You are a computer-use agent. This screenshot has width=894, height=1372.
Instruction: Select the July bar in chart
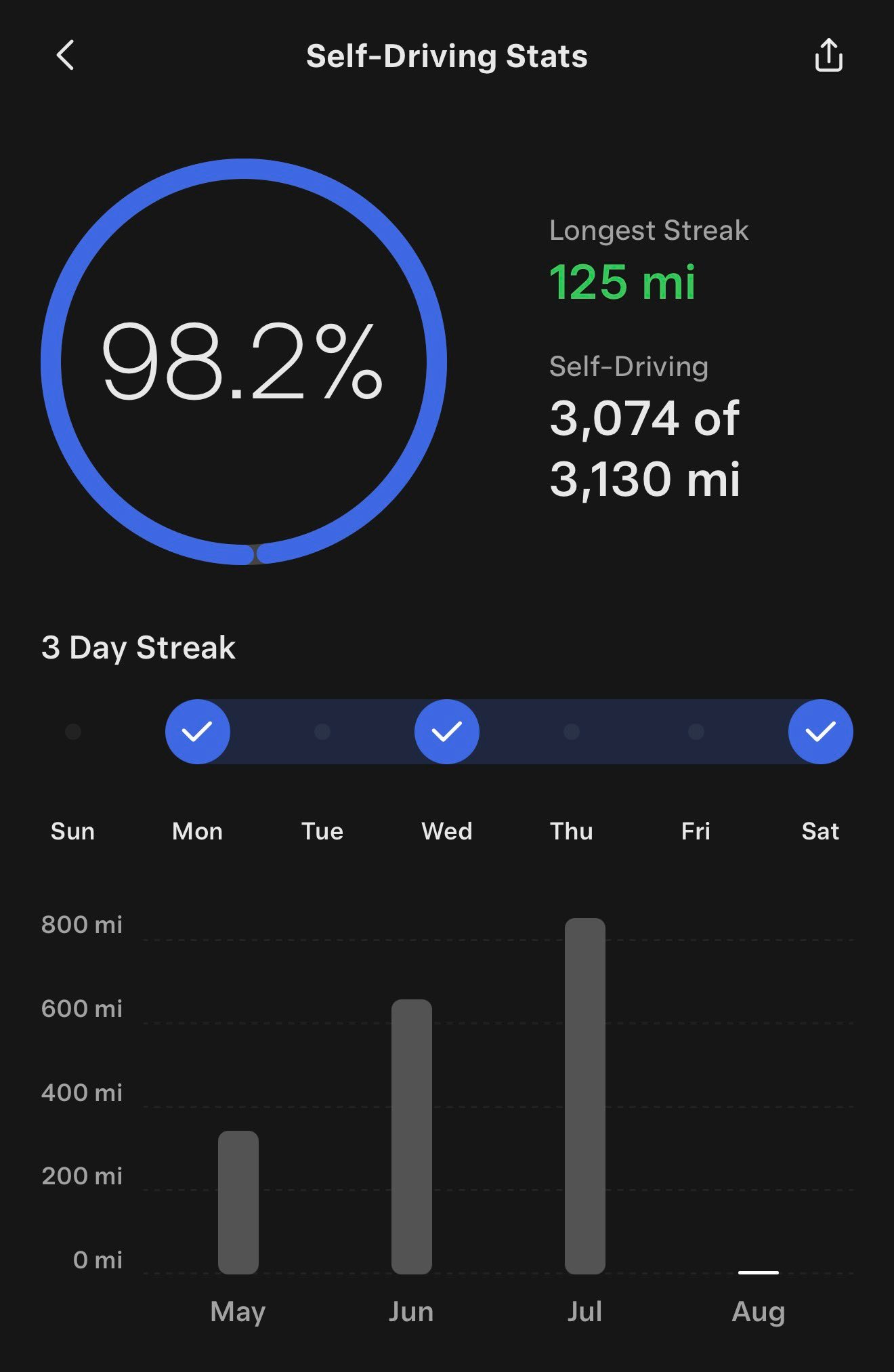coord(584,1096)
